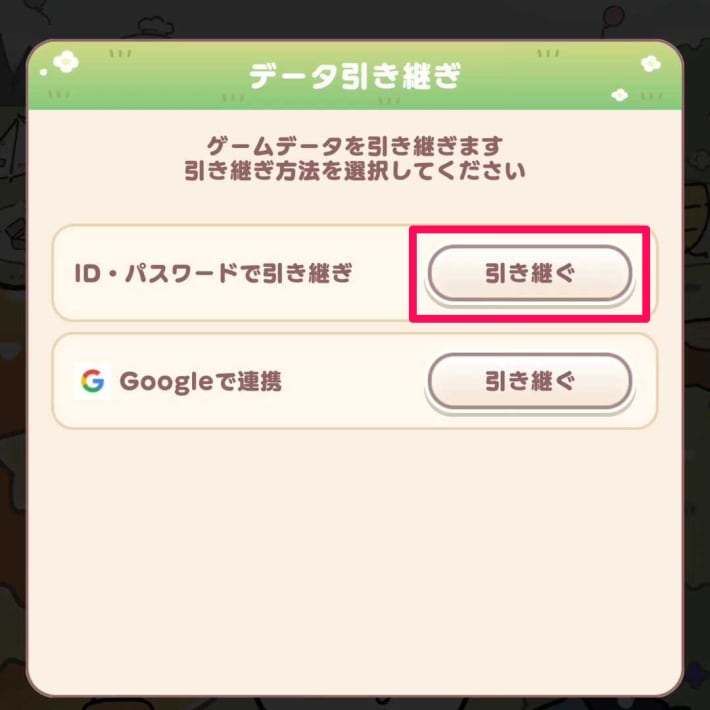The height and width of the screenshot is (710, 710).
Task: Tap 引き継ぐ for ID・パスワード transfer
Action: tap(530, 273)
